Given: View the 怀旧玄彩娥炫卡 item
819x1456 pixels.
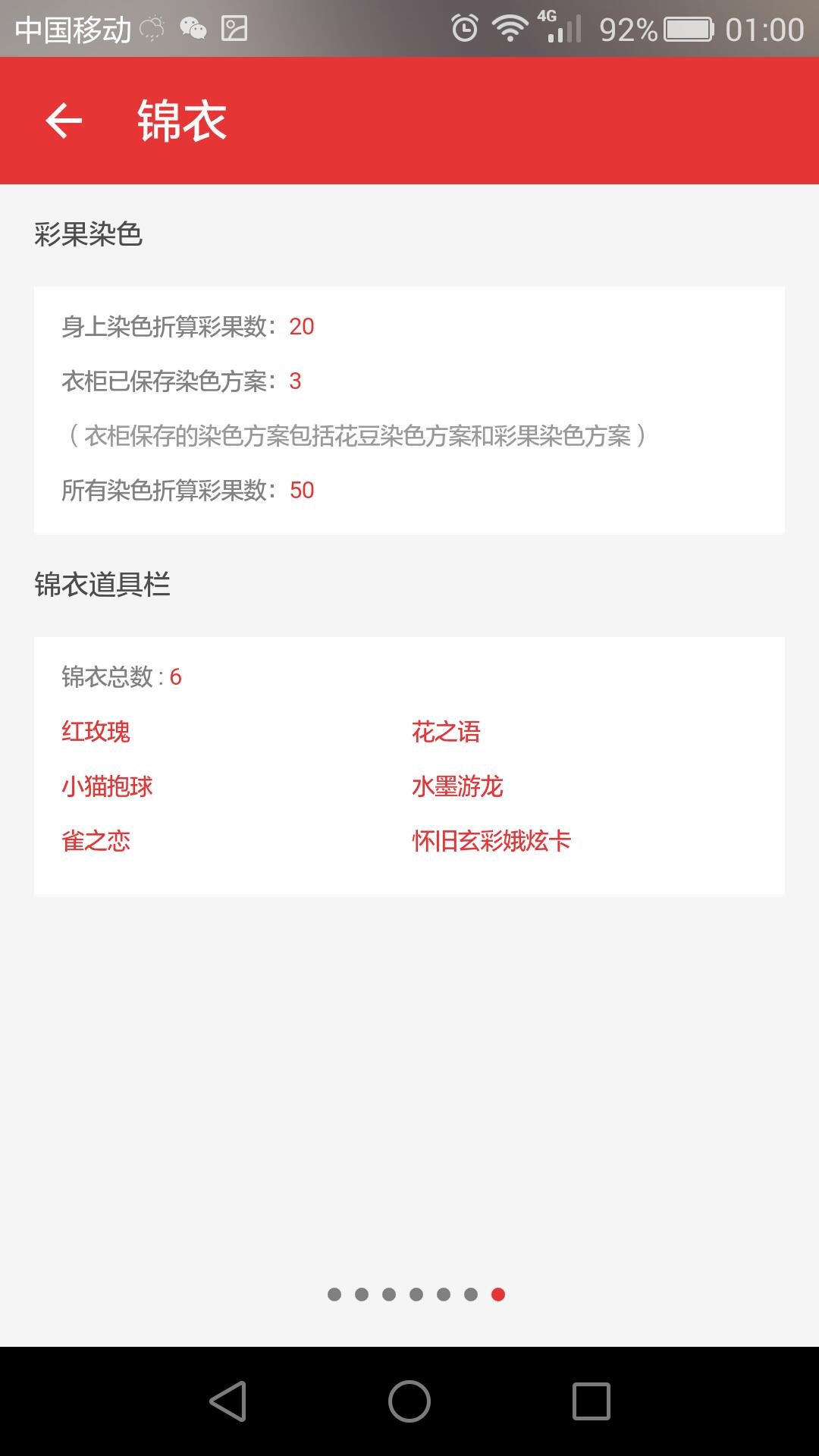Looking at the screenshot, I should coord(491,841).
